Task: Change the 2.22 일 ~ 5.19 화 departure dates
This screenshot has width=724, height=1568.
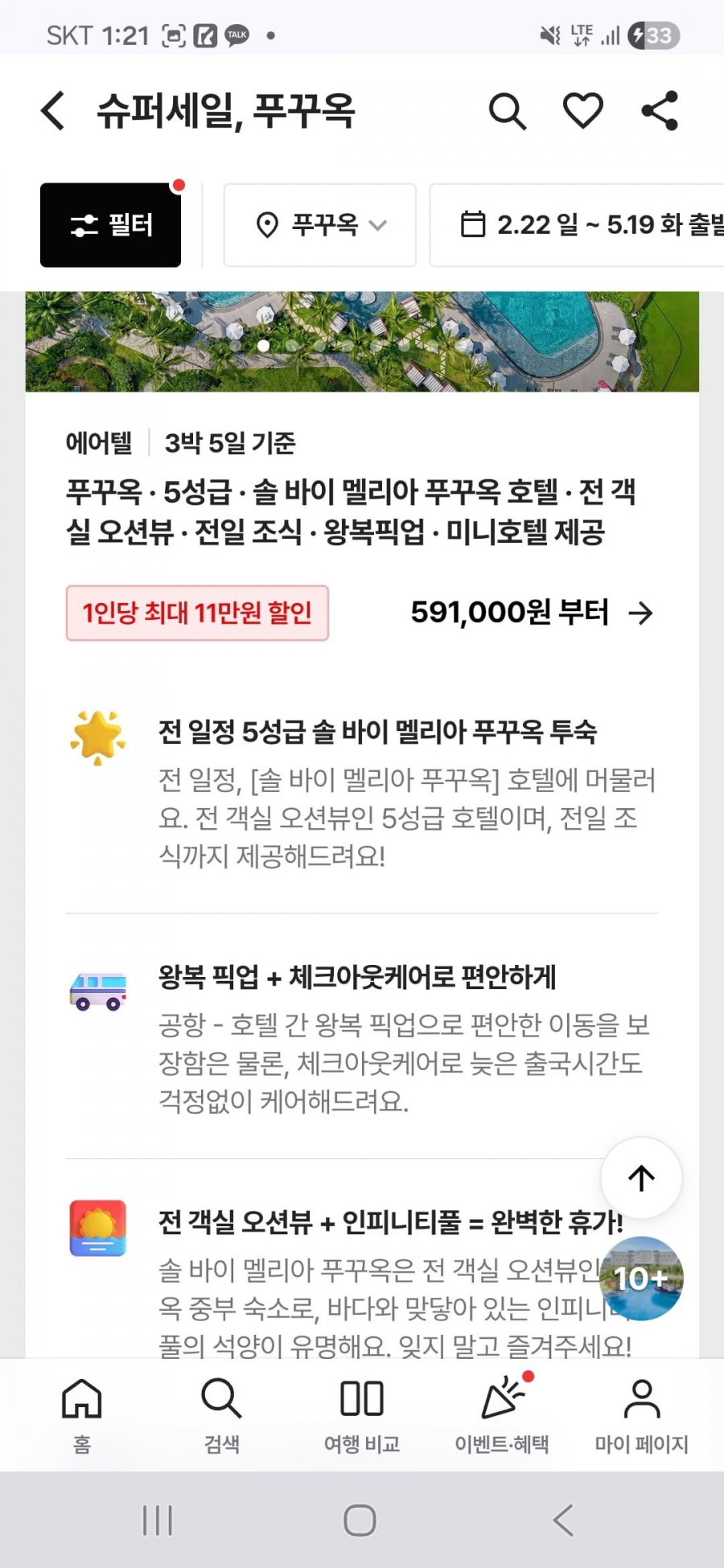Action: 591,225
